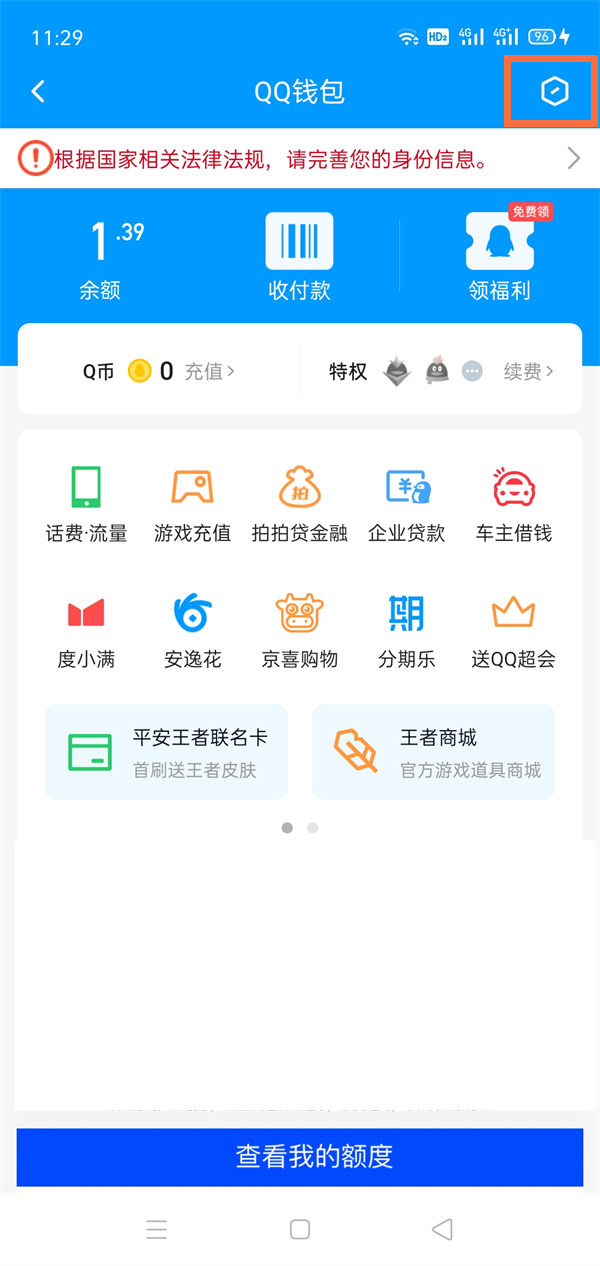
Task: Open 收付款 payment code
Action: 299,259
